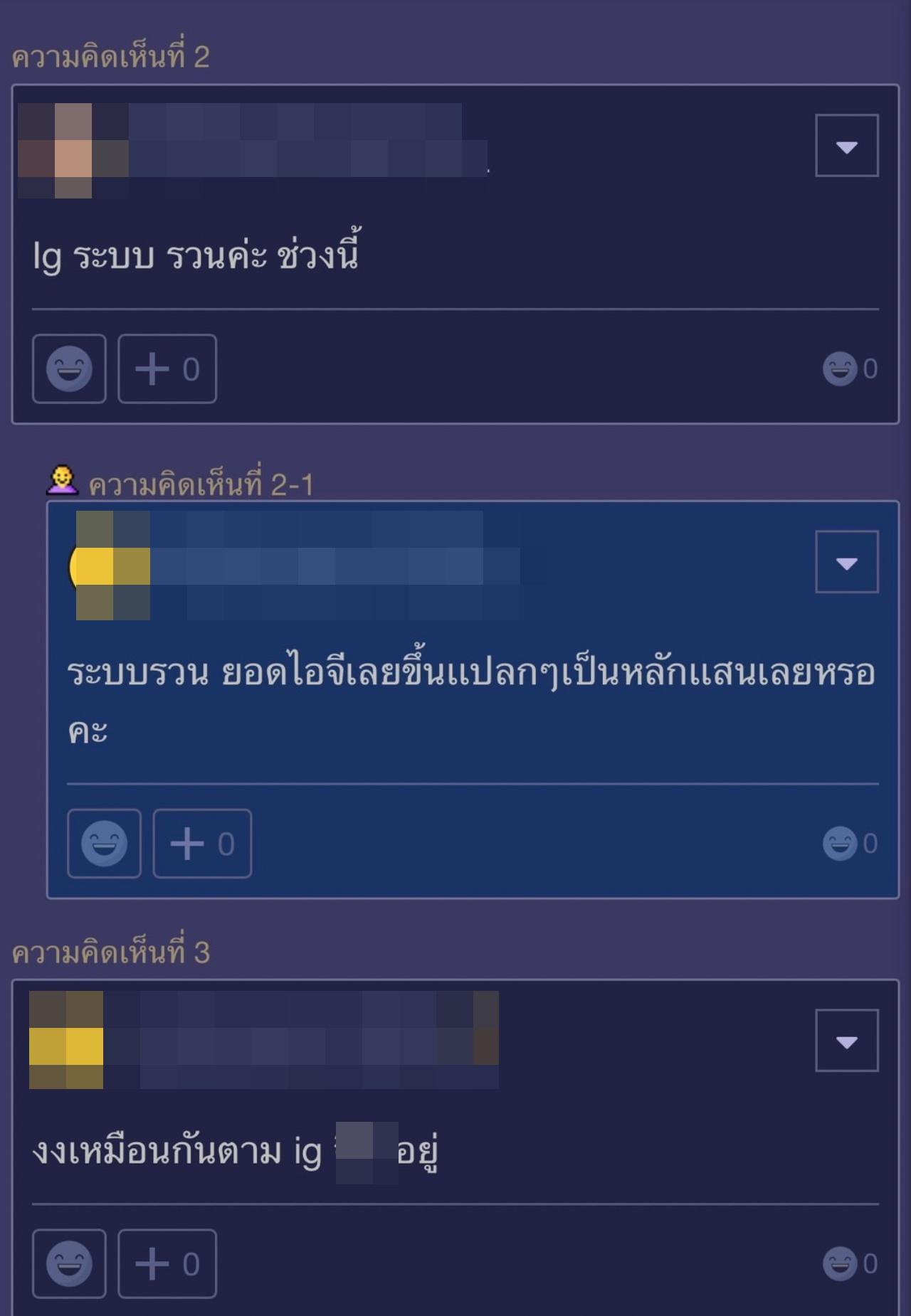Add a plus vote to comment 2
The width and height of the screenshot is (911, 1316).
point(167,368)
